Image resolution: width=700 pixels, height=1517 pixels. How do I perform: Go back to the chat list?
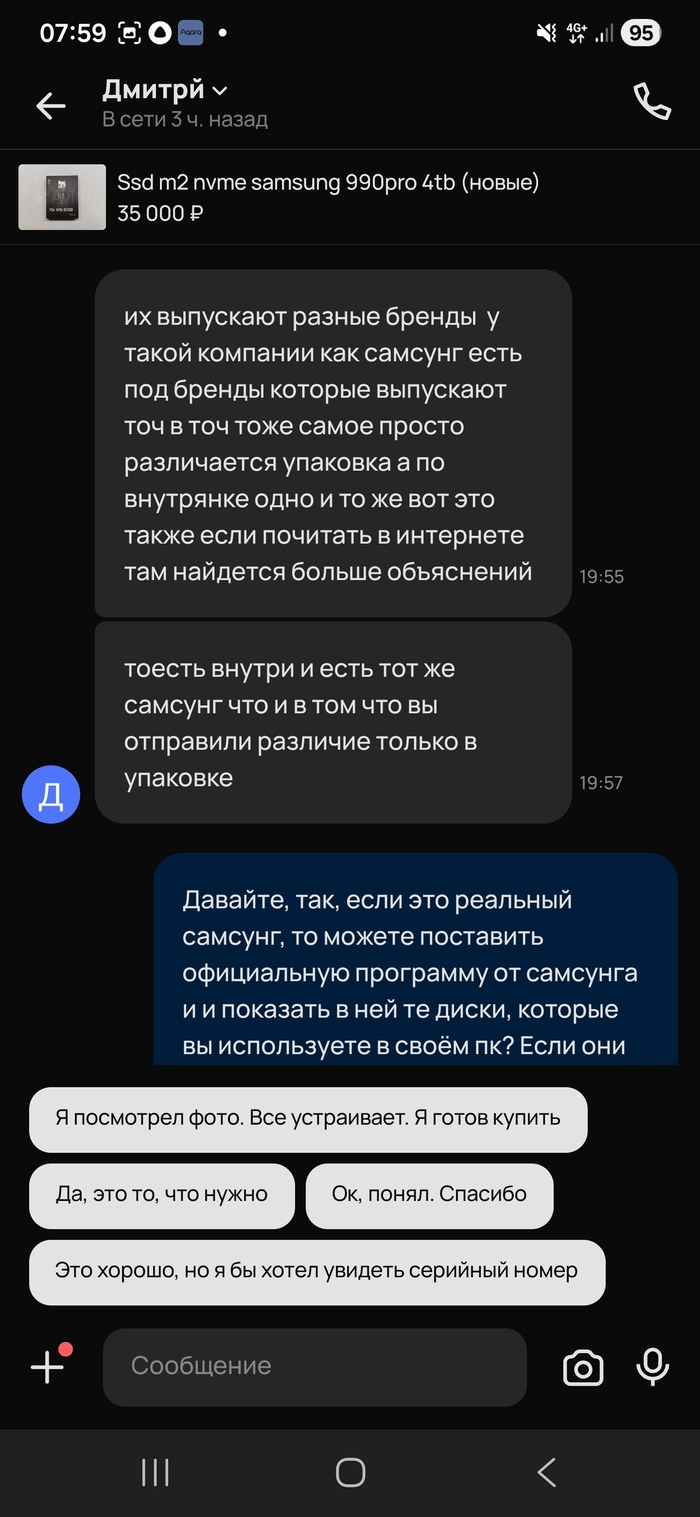(50, 105)
